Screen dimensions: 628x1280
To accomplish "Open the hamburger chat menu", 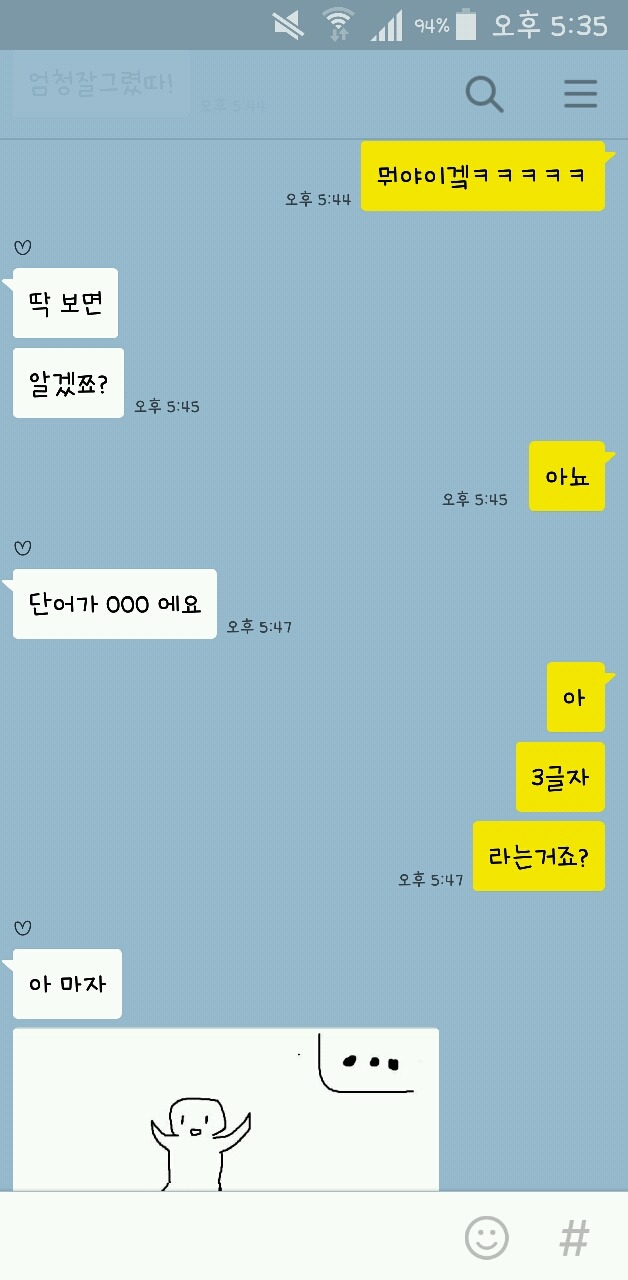I will 580,94.
